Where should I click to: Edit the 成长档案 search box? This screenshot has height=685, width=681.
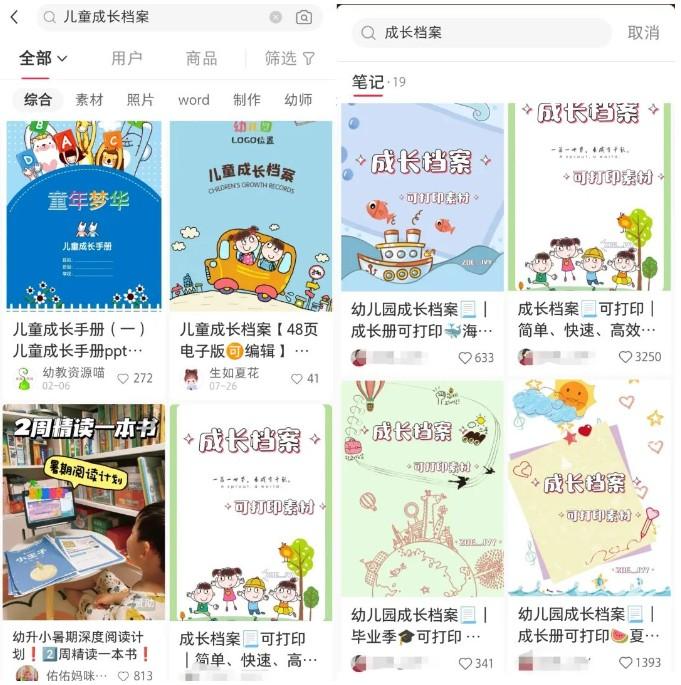click(480, 32)
